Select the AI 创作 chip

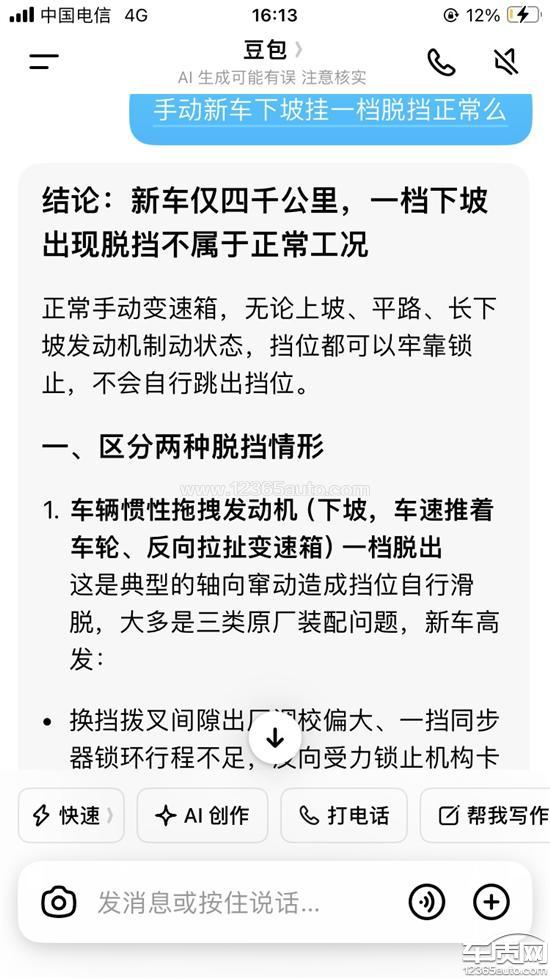pyautogui.click(x=202, y=815)
